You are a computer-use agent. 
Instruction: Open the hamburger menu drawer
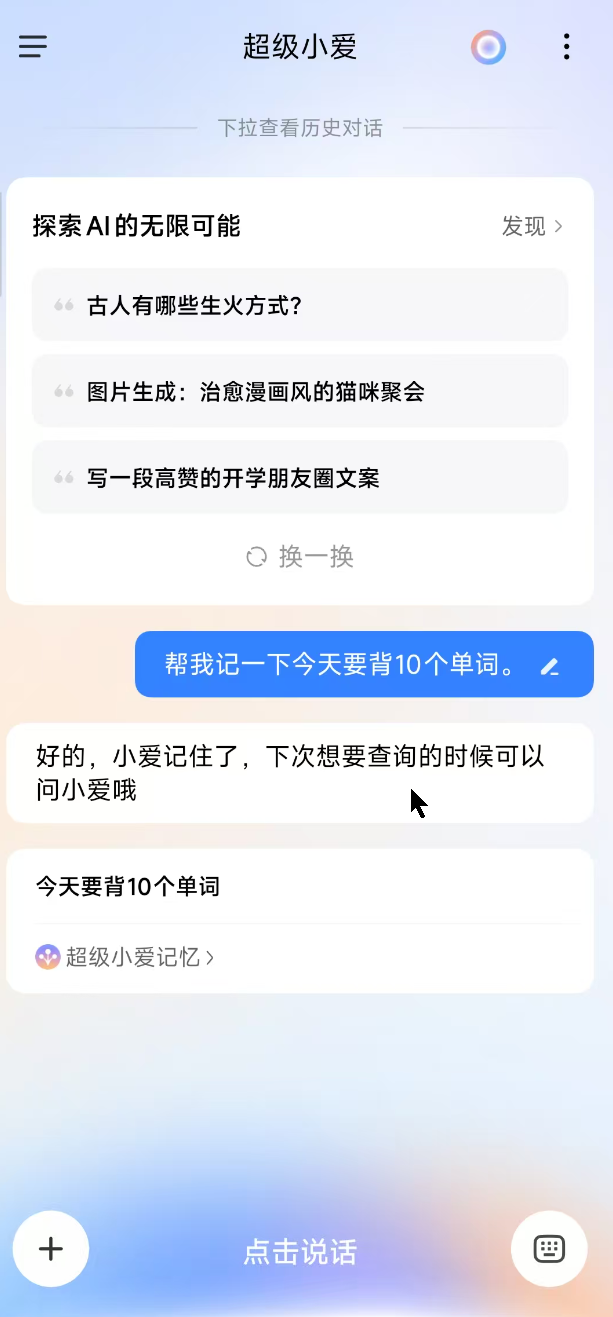coord(33,47)
